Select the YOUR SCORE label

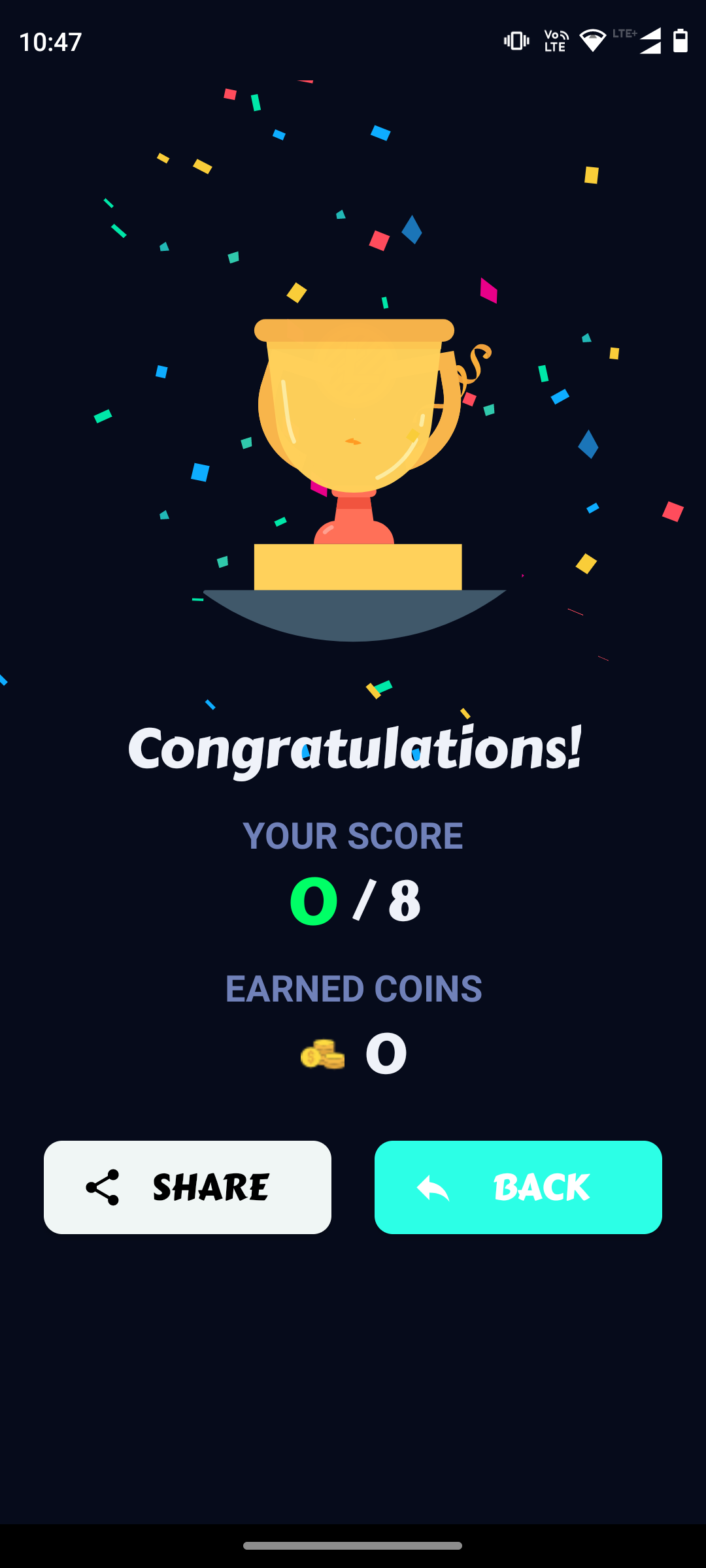click(353, 836)
